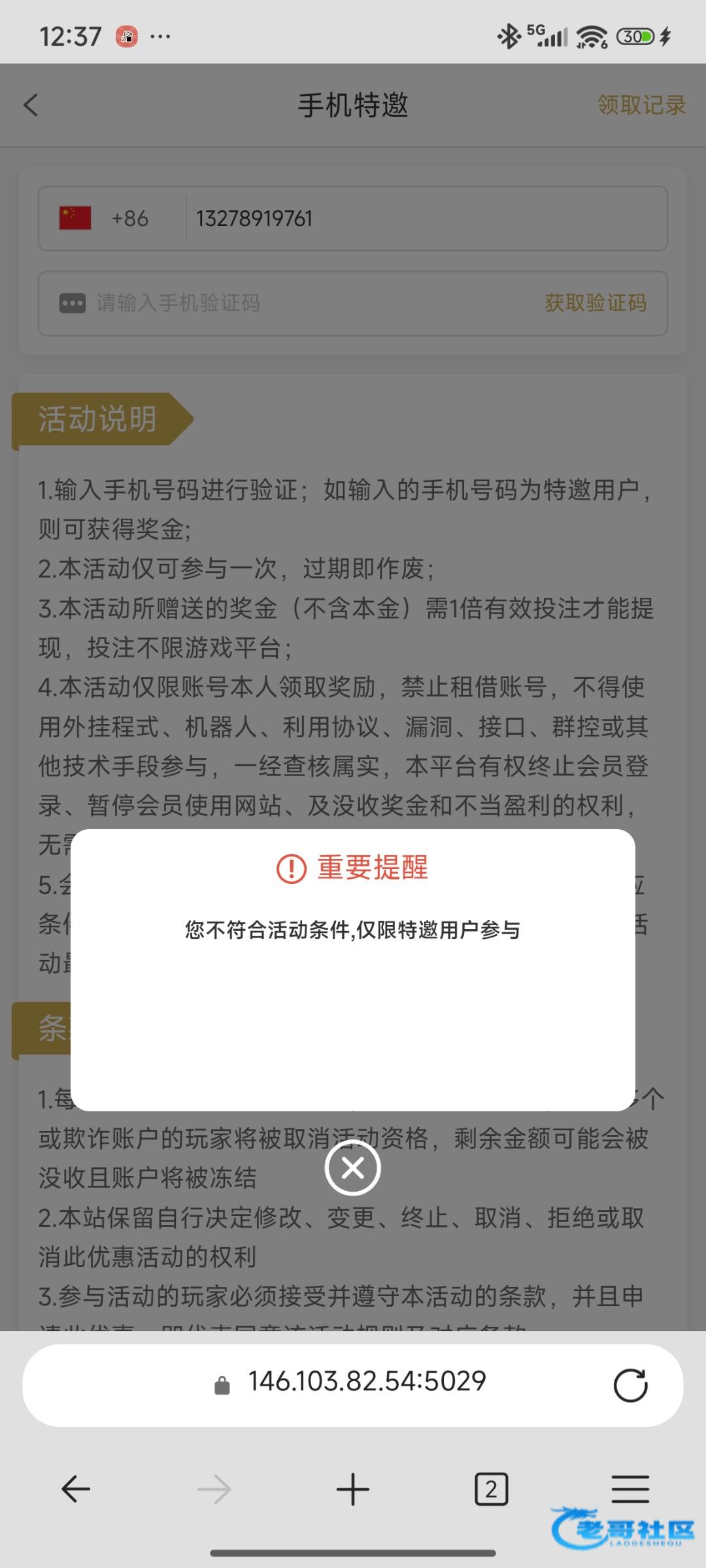The image size is (706, 1568).
Task: Open the browser hamburger menu
Action: 630,1490
